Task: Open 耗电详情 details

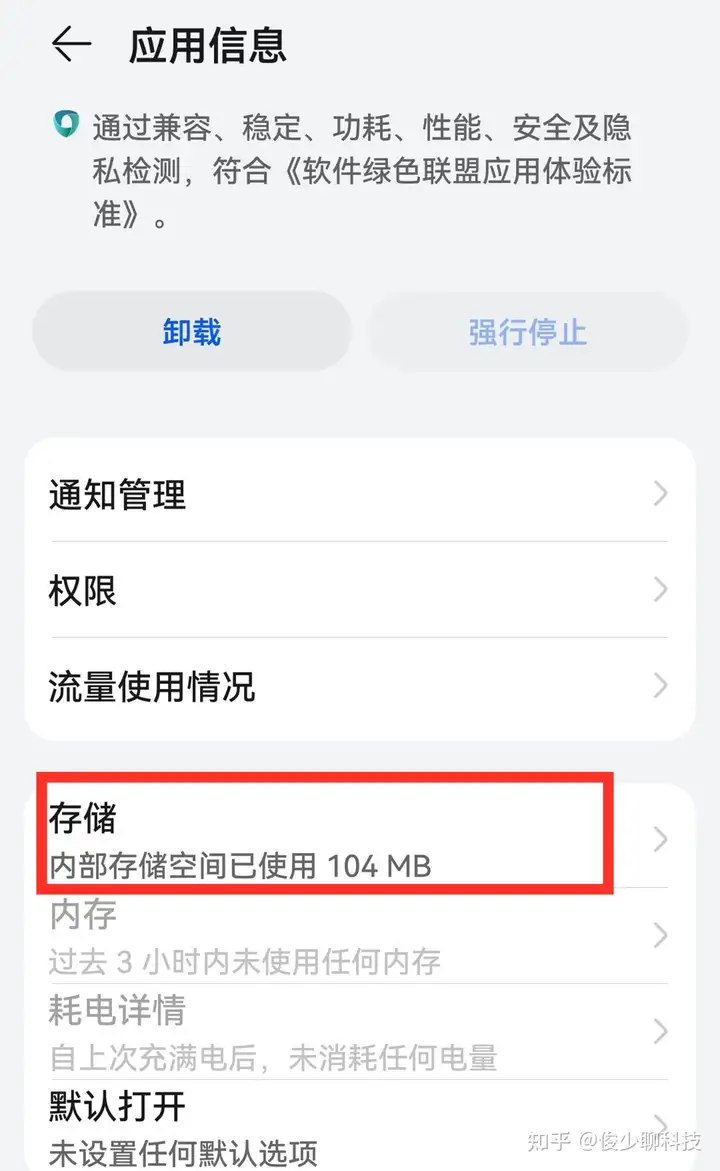Action: tap(359, 1031)
